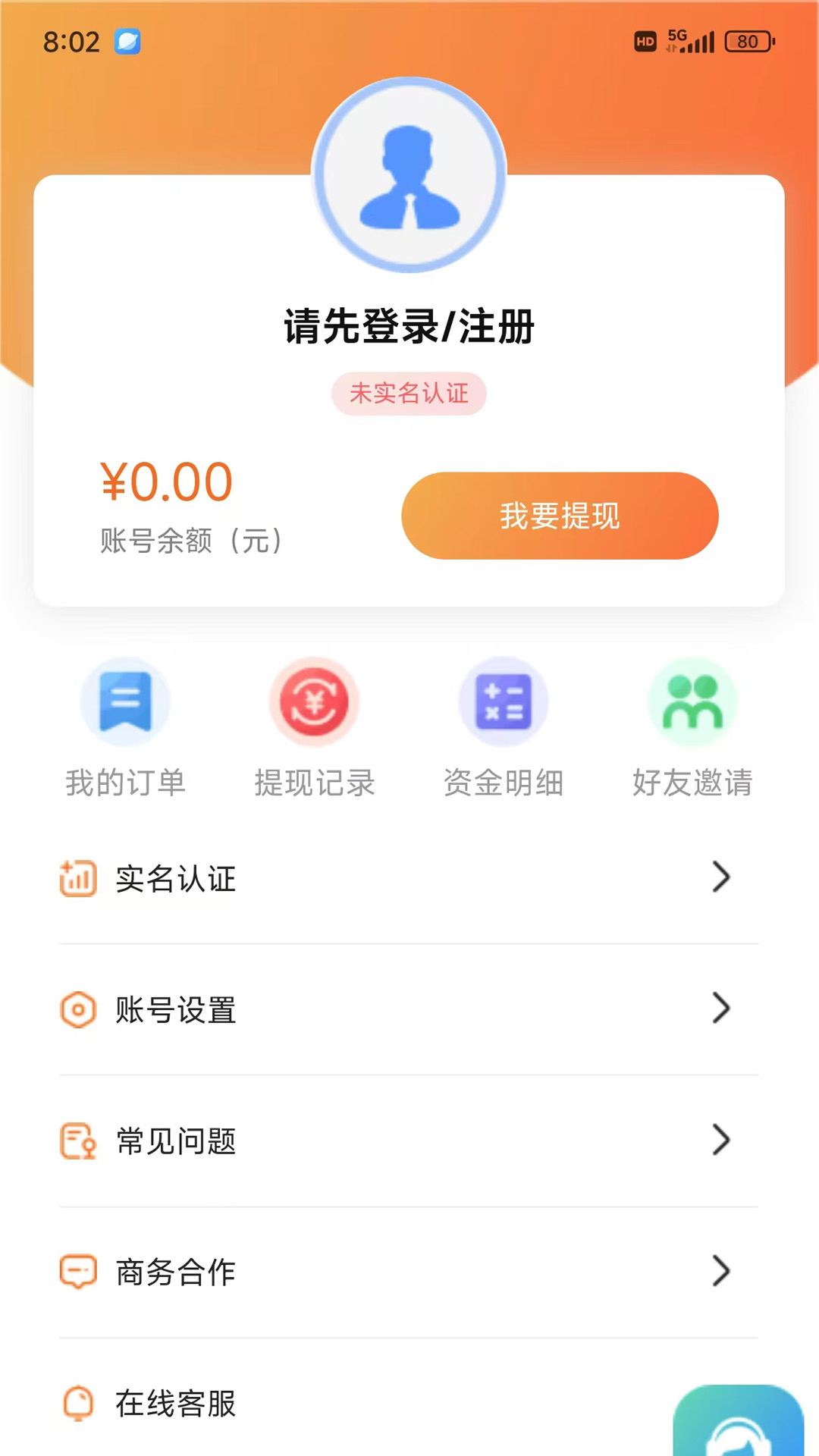Expand the 账号设置 row chevron
Viewport: 819px width, 1456px height.
[x=721, y=1009]
